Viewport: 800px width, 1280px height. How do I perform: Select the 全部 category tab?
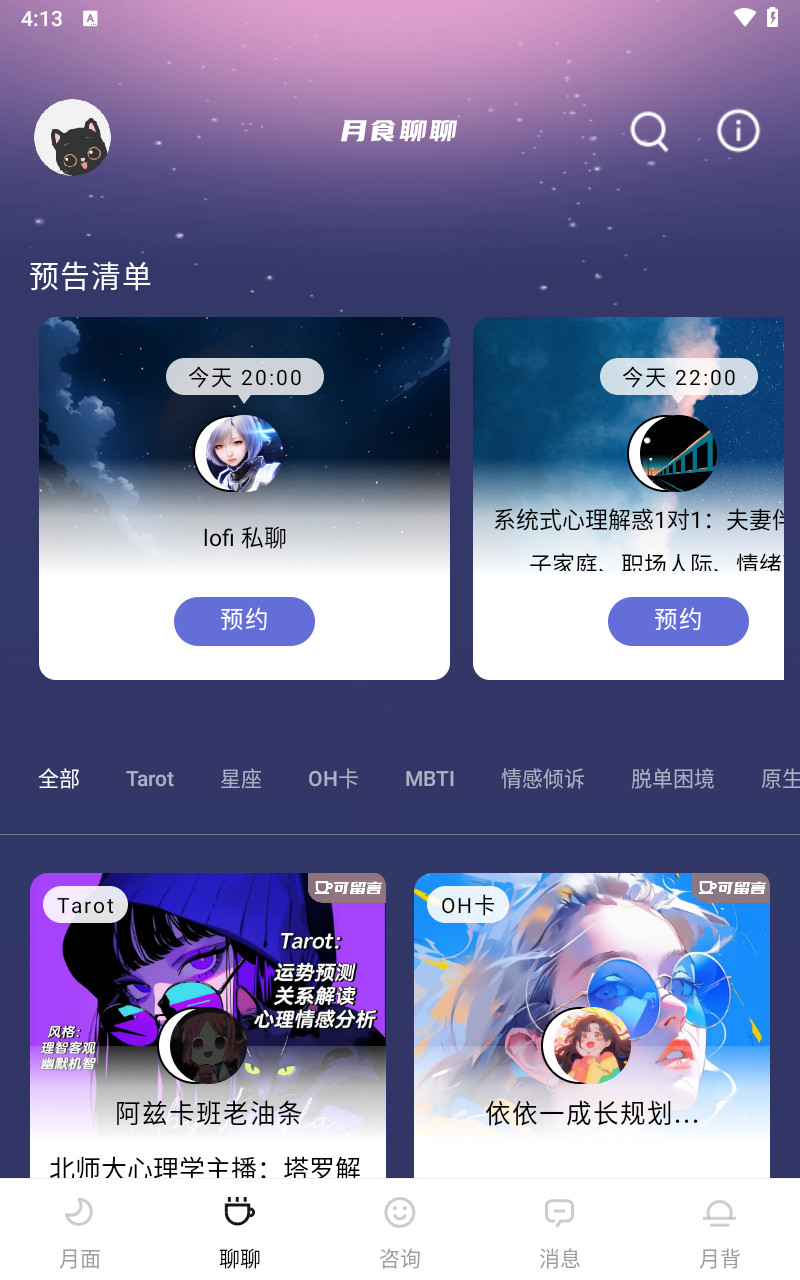(x=59, y=779)
